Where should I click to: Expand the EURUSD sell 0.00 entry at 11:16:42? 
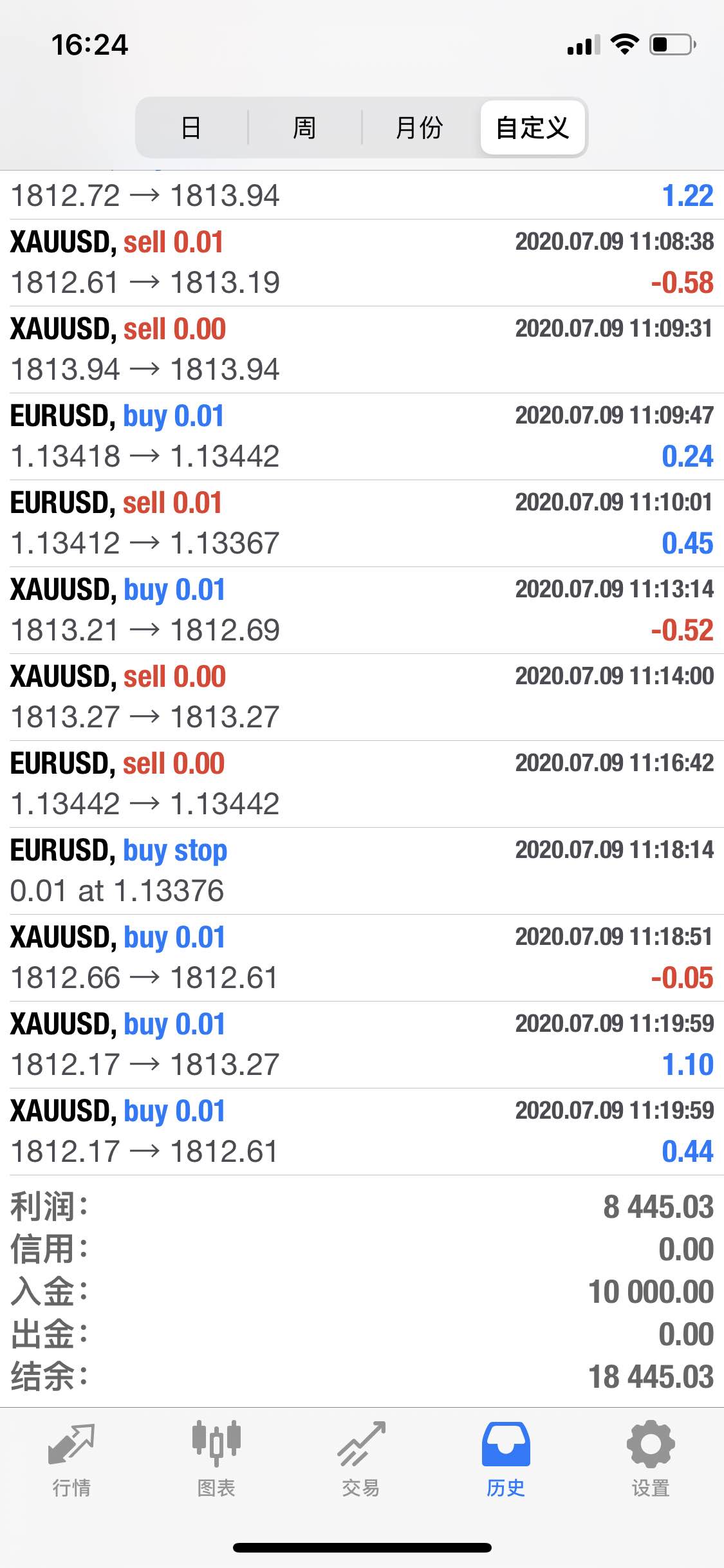[x=362, y=784]
